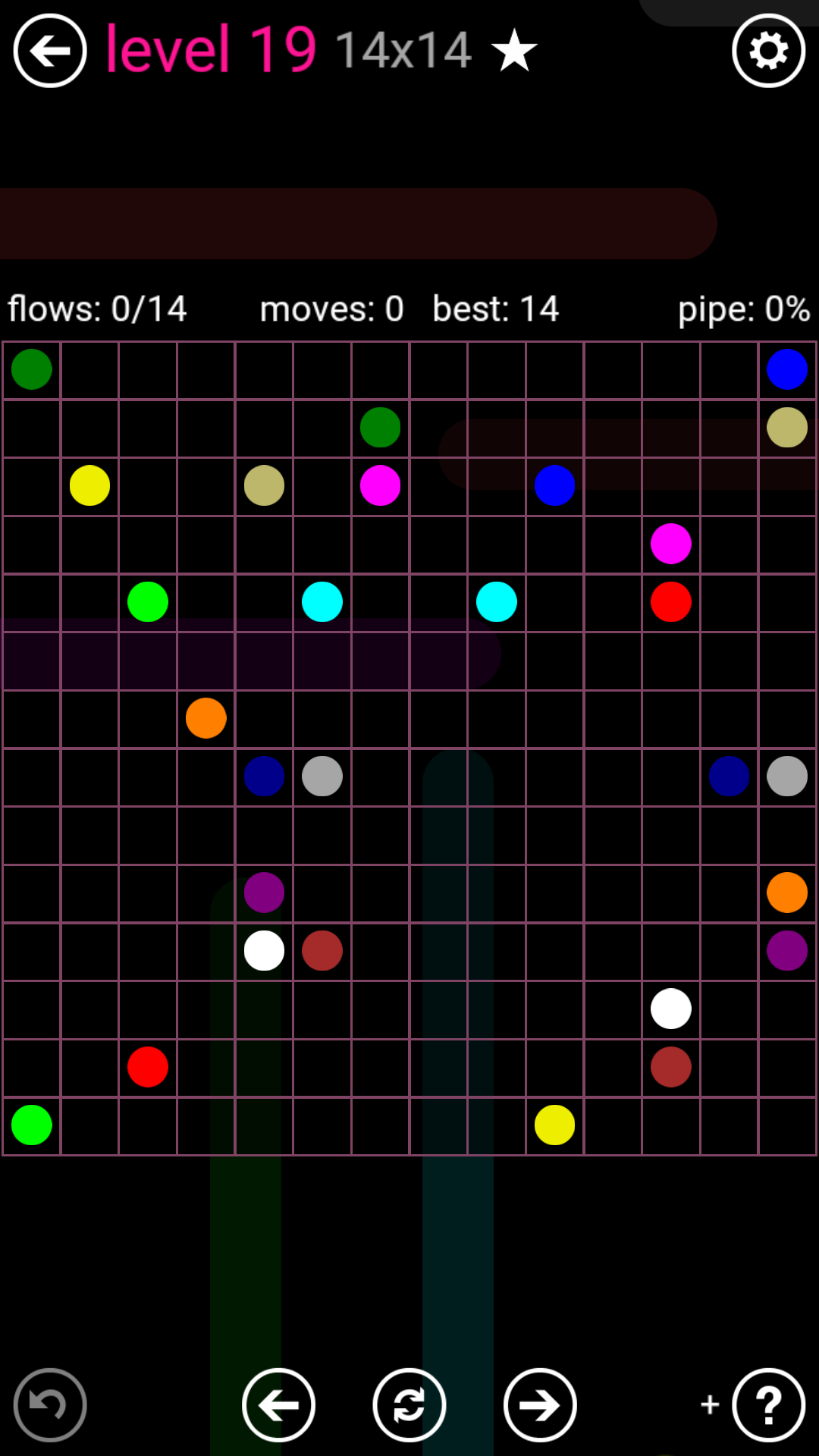Tap the orange dot near the grid's right edge
Viewport: 819px width, 1456px height.
(x=786, y=893)
